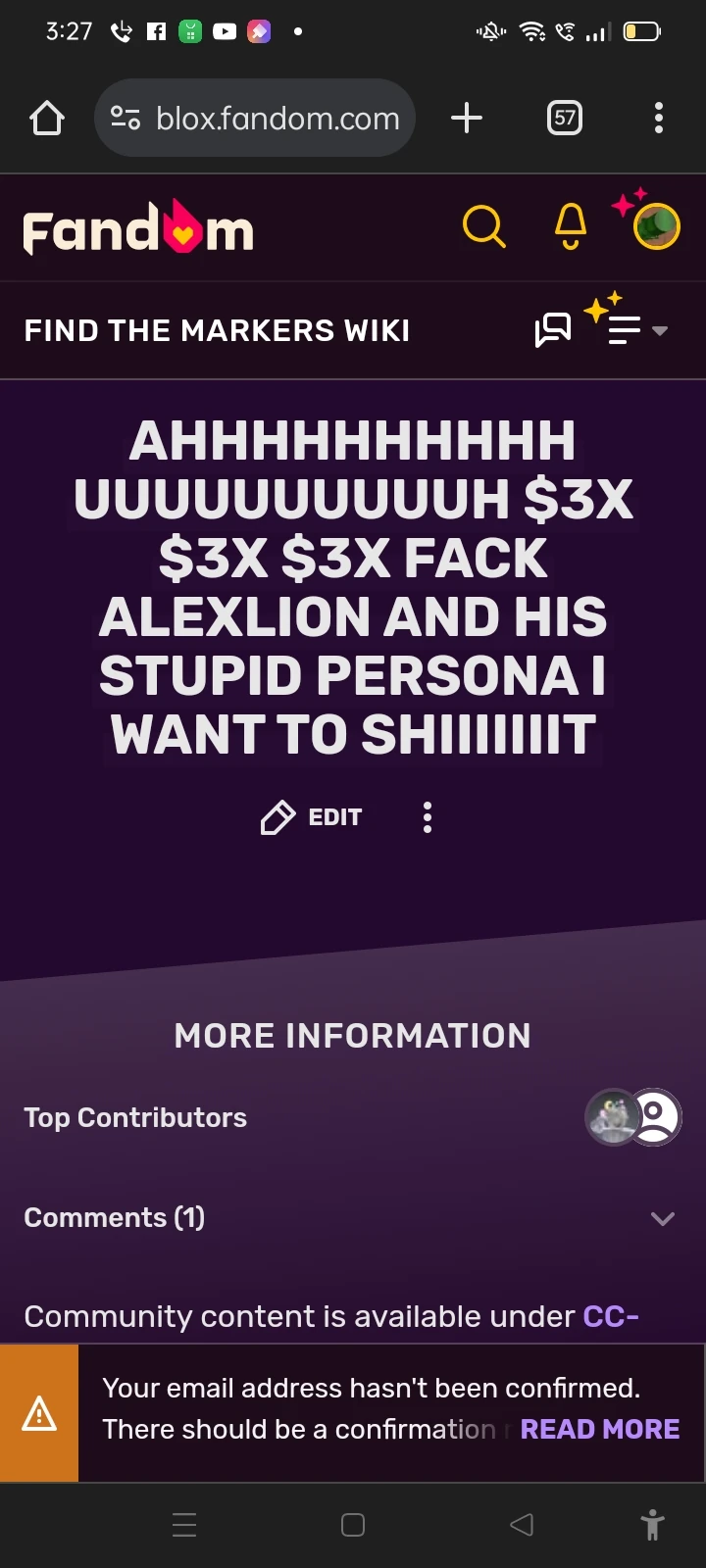The image size is (706, 1568).
Task: Open Fandom search
Action: pos(483,227)
